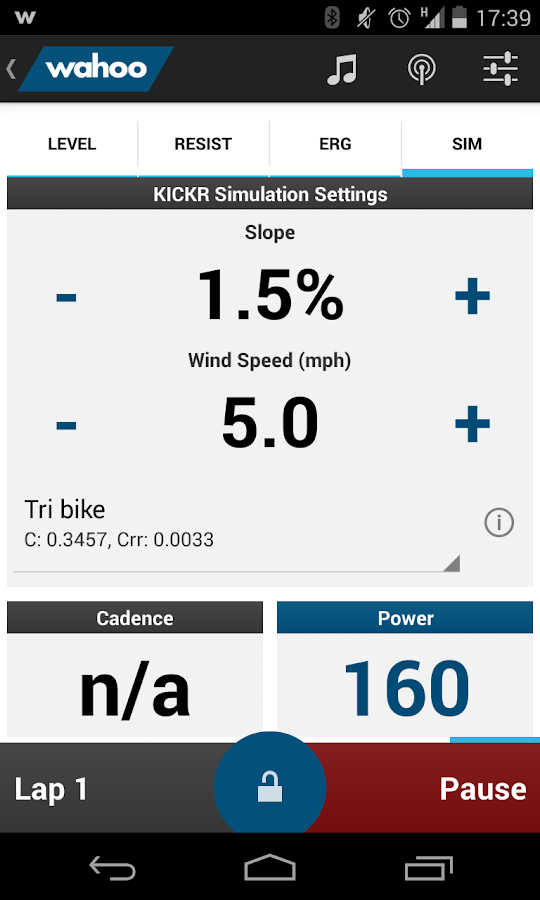Open the settings sliders icon

click(500, 69)
